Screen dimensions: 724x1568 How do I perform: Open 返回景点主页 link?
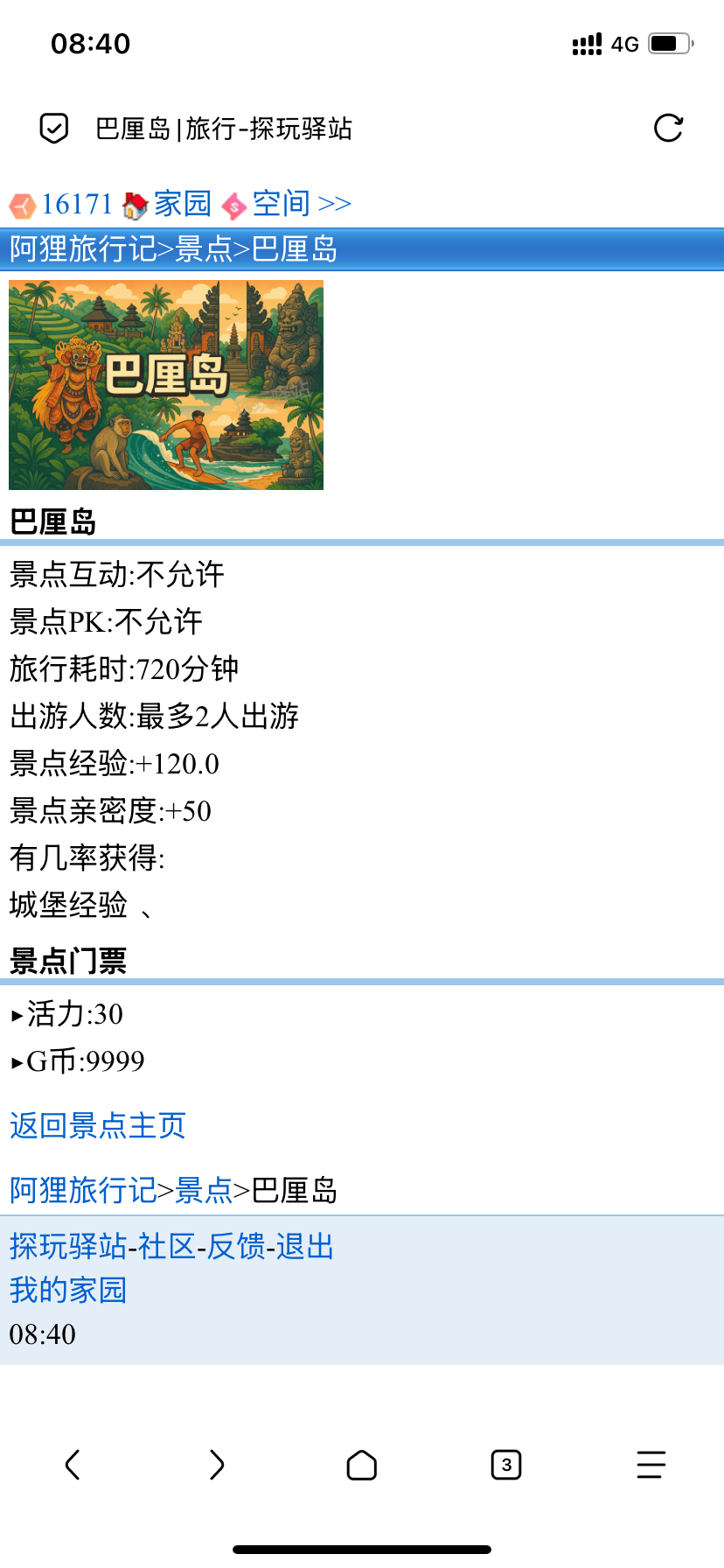click(x=98, y=1125)
